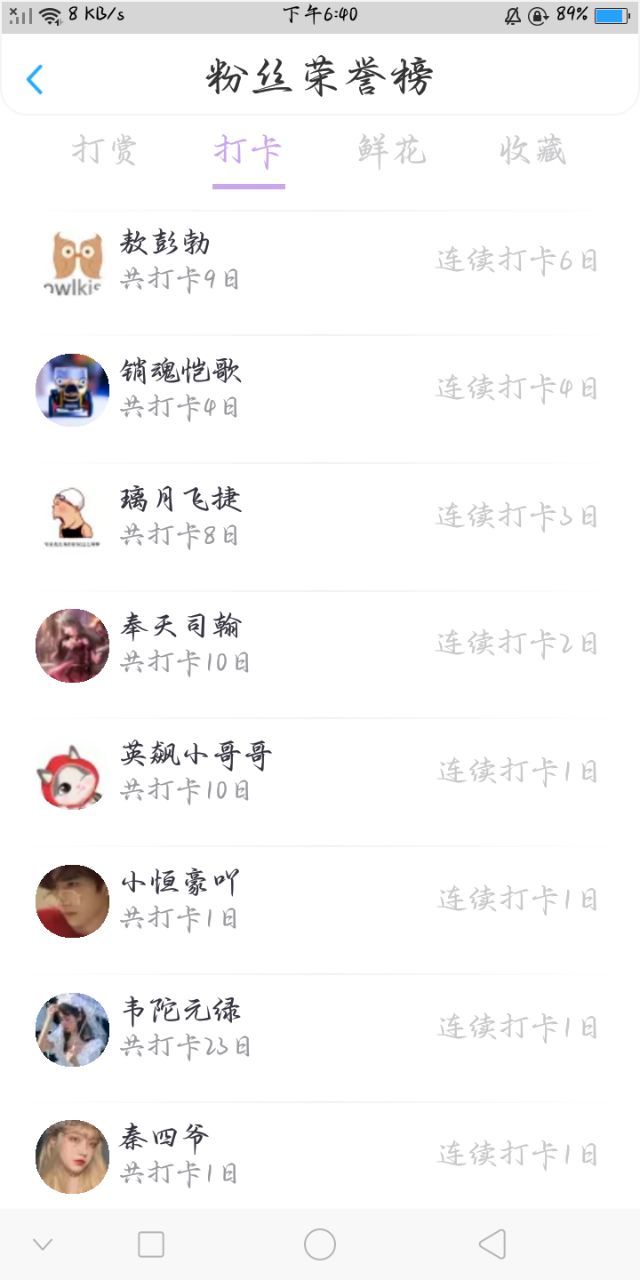Switch to the 打赏 tab

click(104, 151)
